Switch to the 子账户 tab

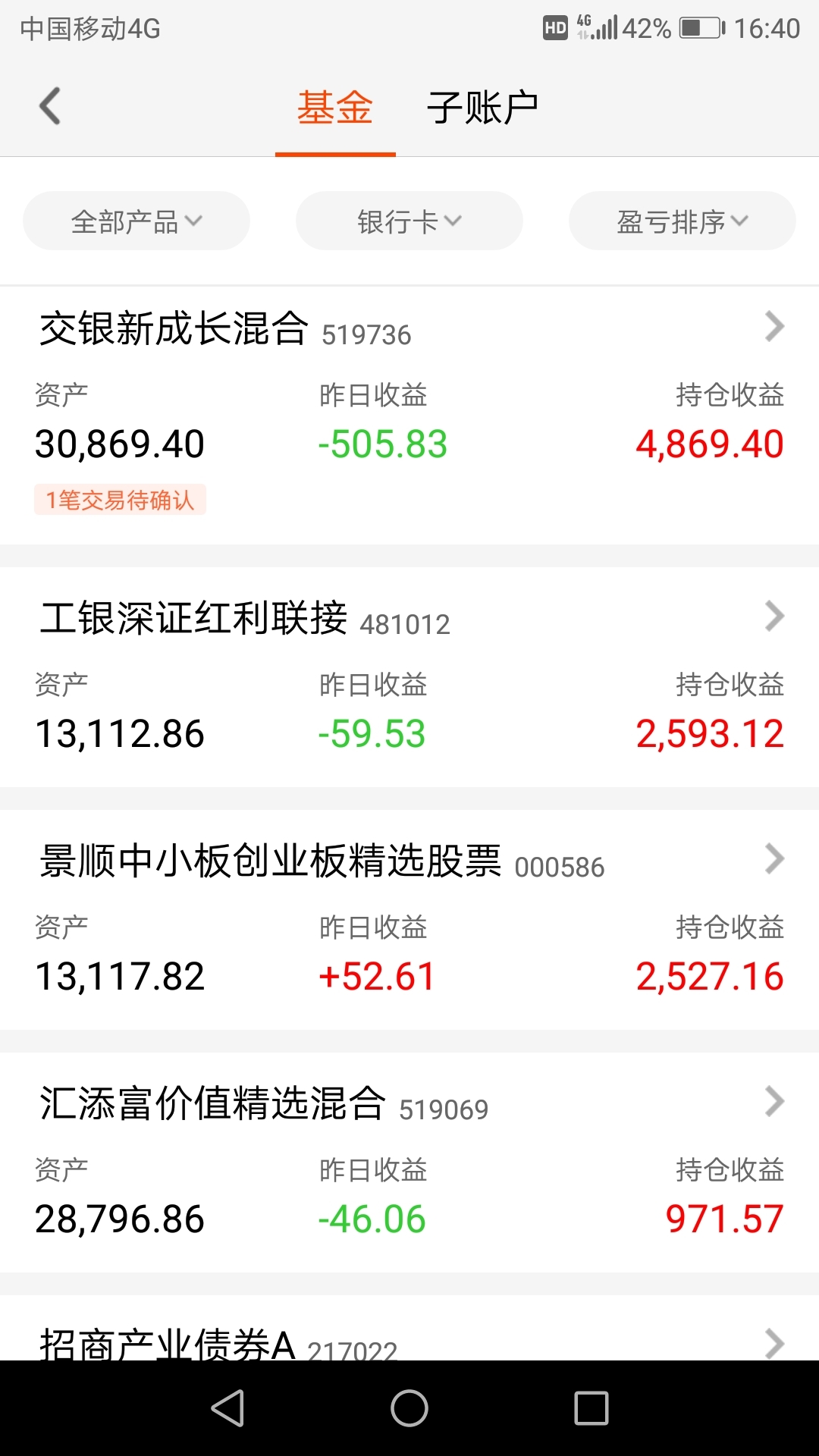(482, 107)
